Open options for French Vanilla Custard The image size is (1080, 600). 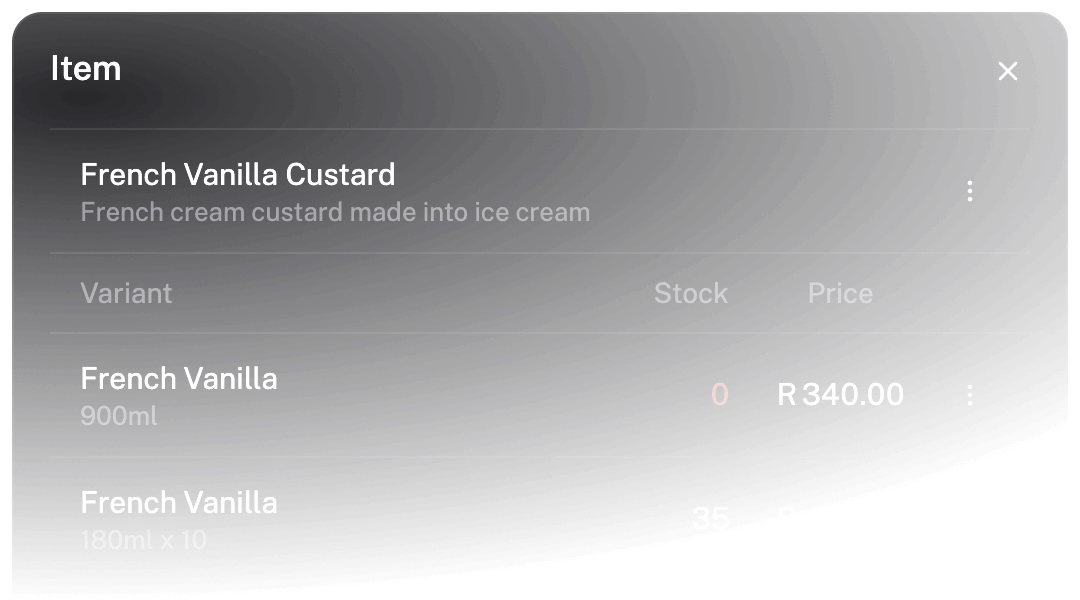pyautogui.click(x=969, y=191)
